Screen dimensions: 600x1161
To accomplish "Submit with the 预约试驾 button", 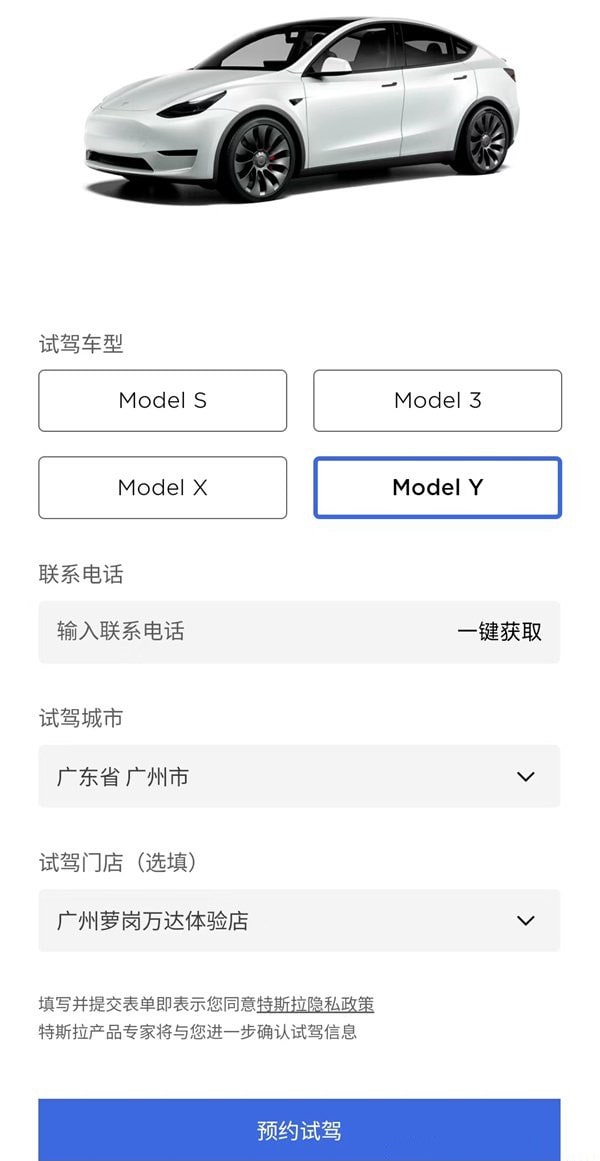I will 299,1130.
